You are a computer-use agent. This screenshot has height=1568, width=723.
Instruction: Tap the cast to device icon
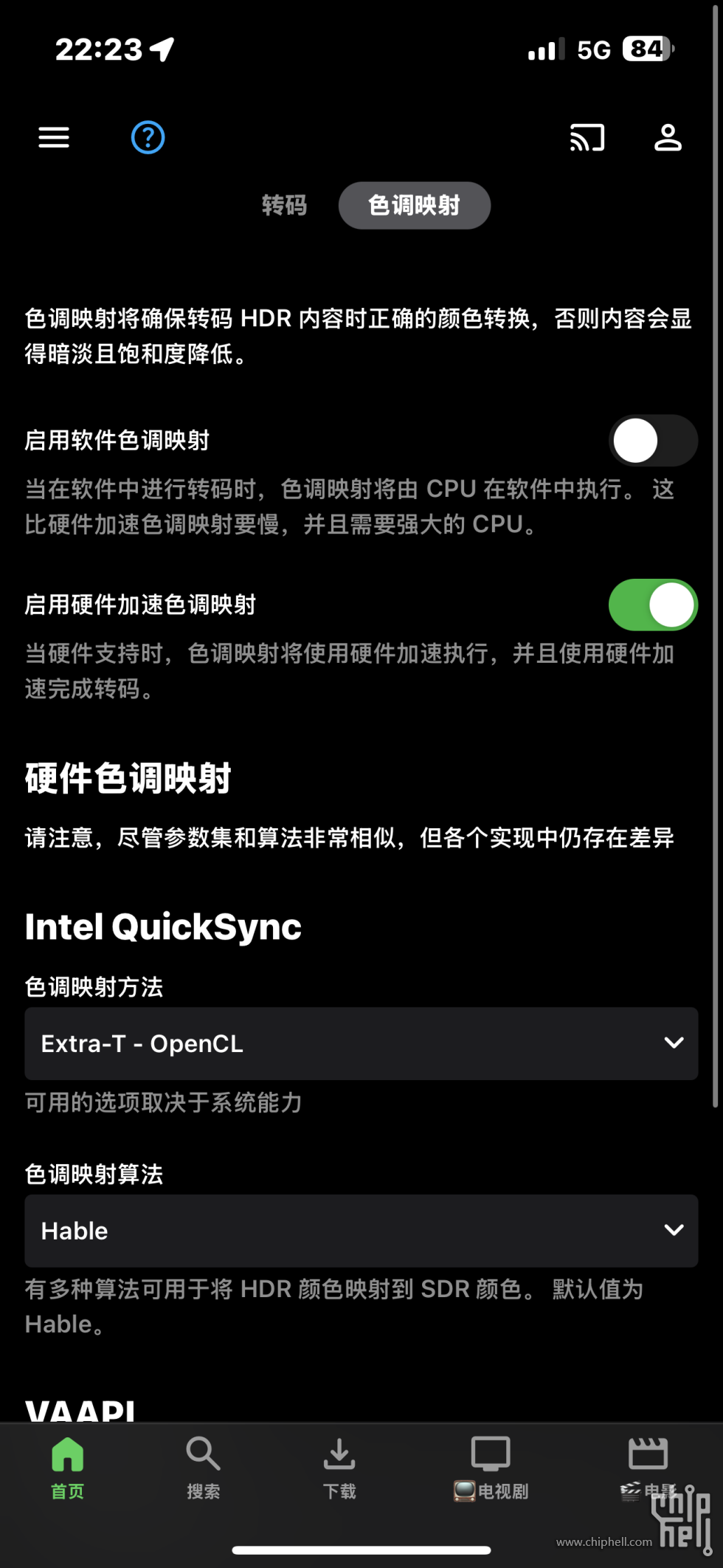(587, 137)
